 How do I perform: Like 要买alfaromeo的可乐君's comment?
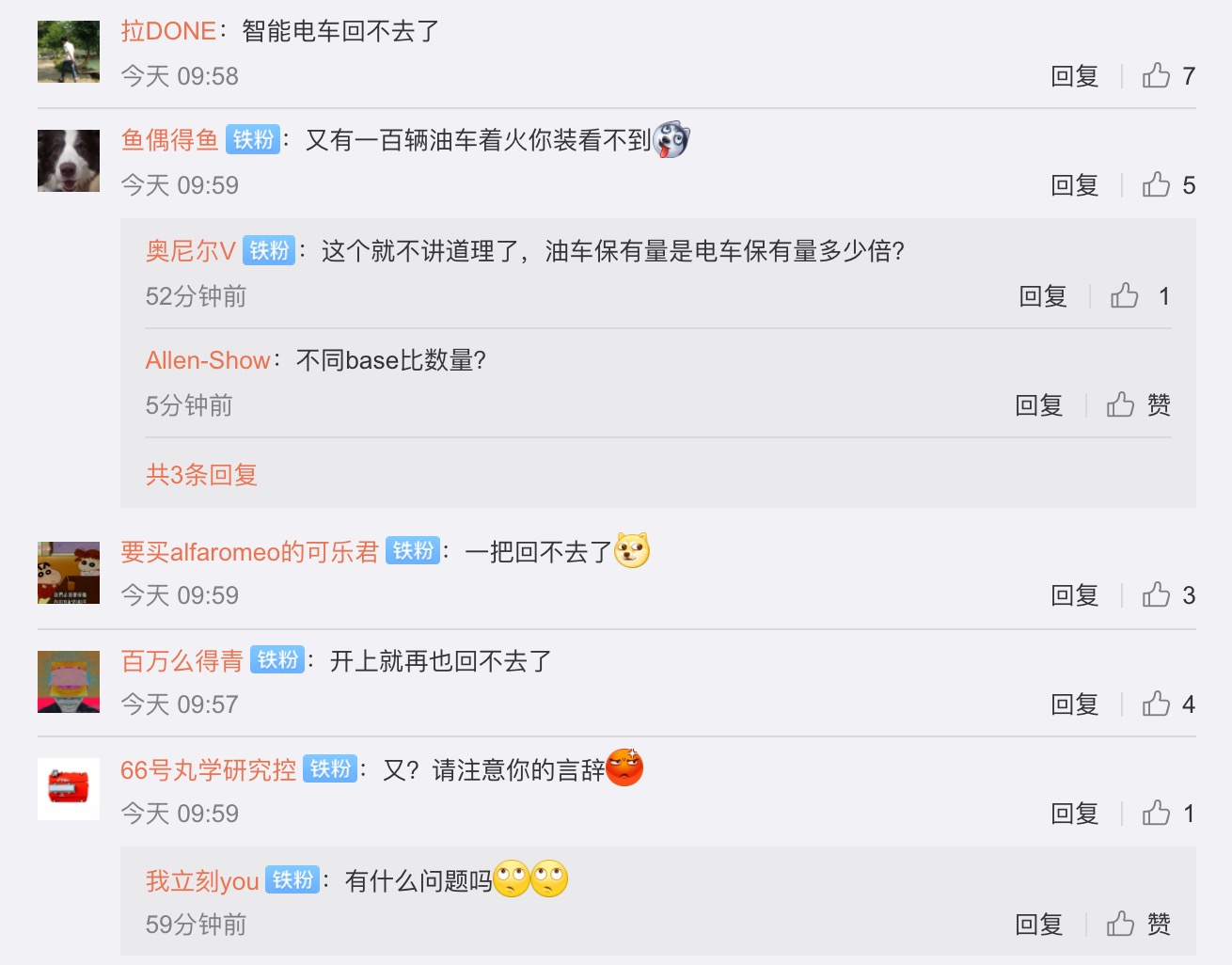[x=1156, y=595]
